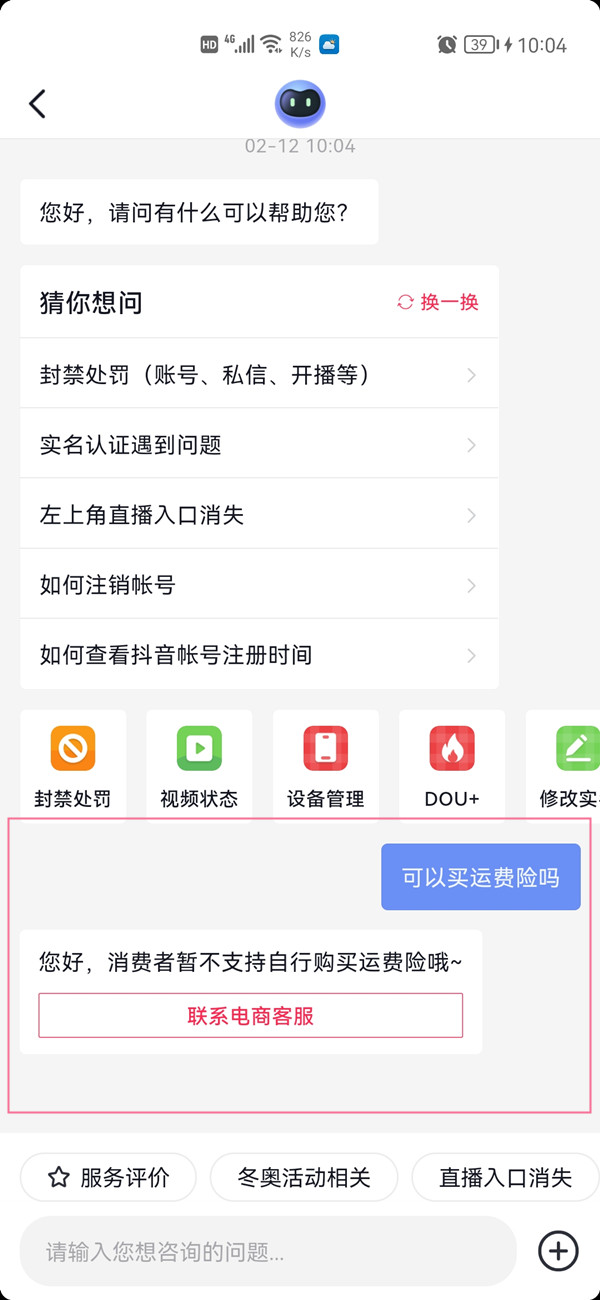Open the DOU+ shortcut
Viewport: 600px width, 1300px height.
pyautogui.click(x=451, y=765)
